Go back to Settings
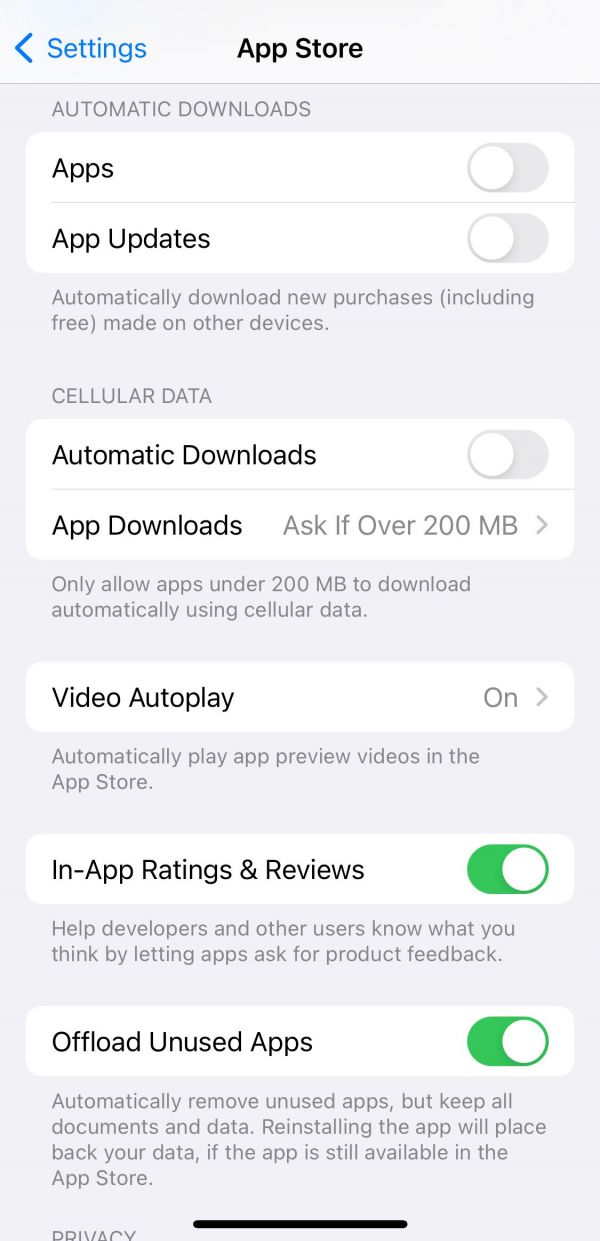Screen dimensions: 600x1241 click(x=80, y=48)
